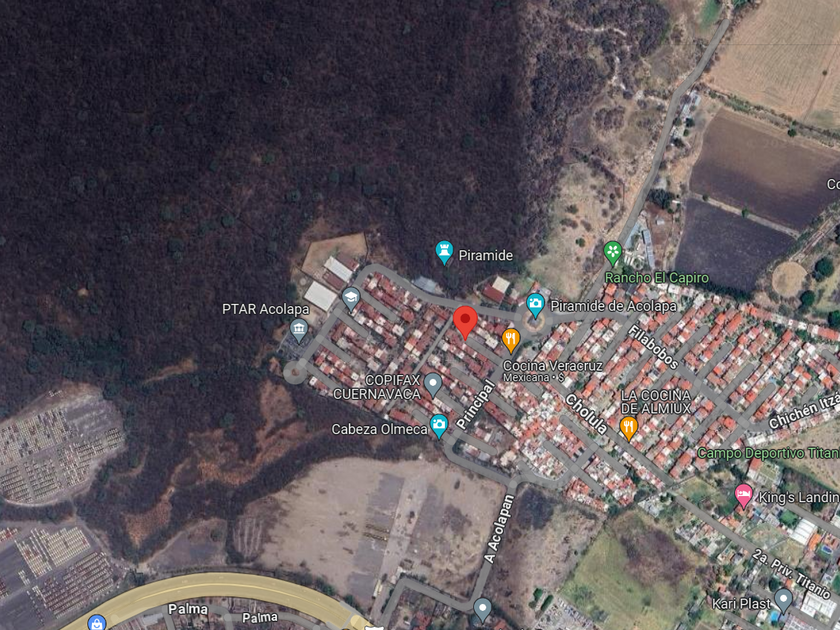
Task: Open Cocina Veracruz restaurant marker
Action: [511, 341]
